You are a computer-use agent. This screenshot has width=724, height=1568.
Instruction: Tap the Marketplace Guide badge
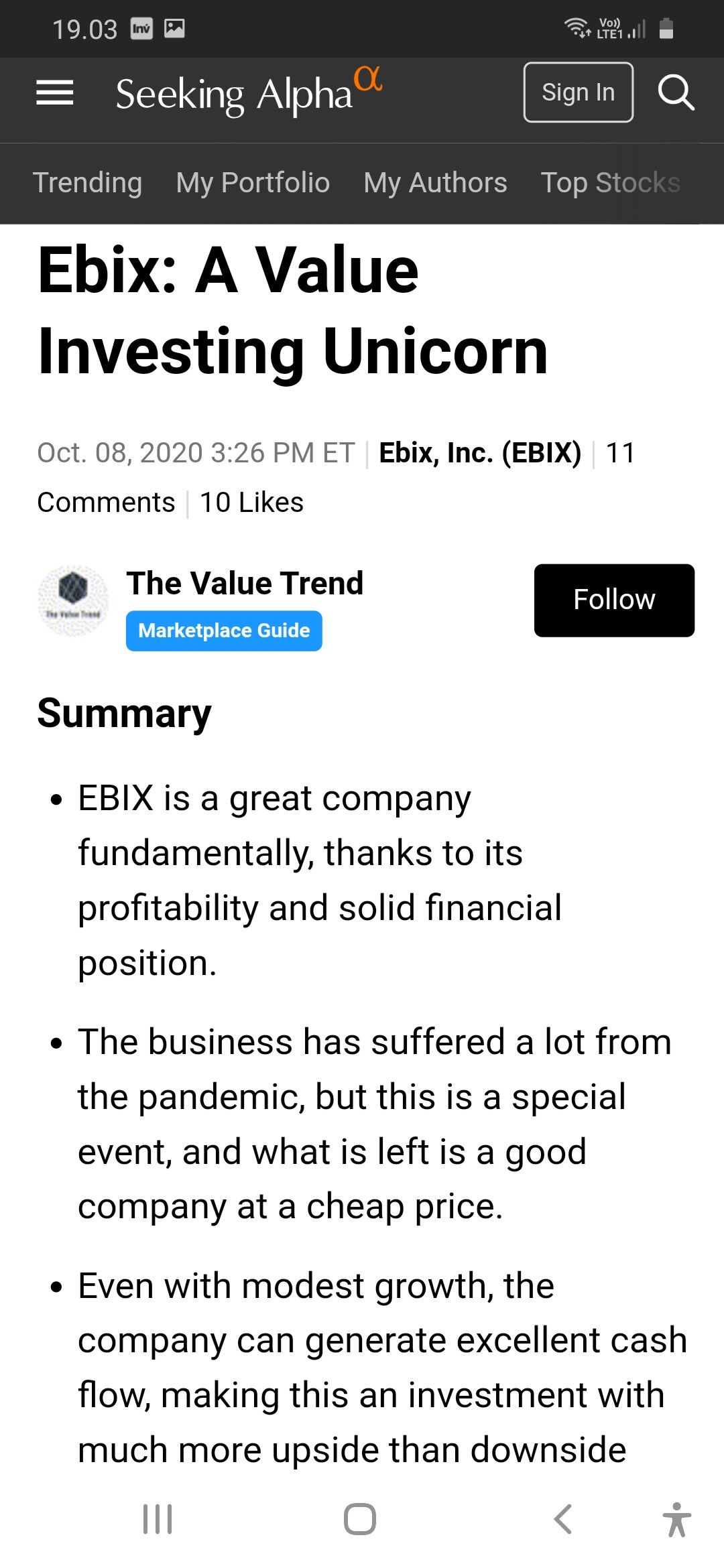pyautogui.click(x=224, y=631)
